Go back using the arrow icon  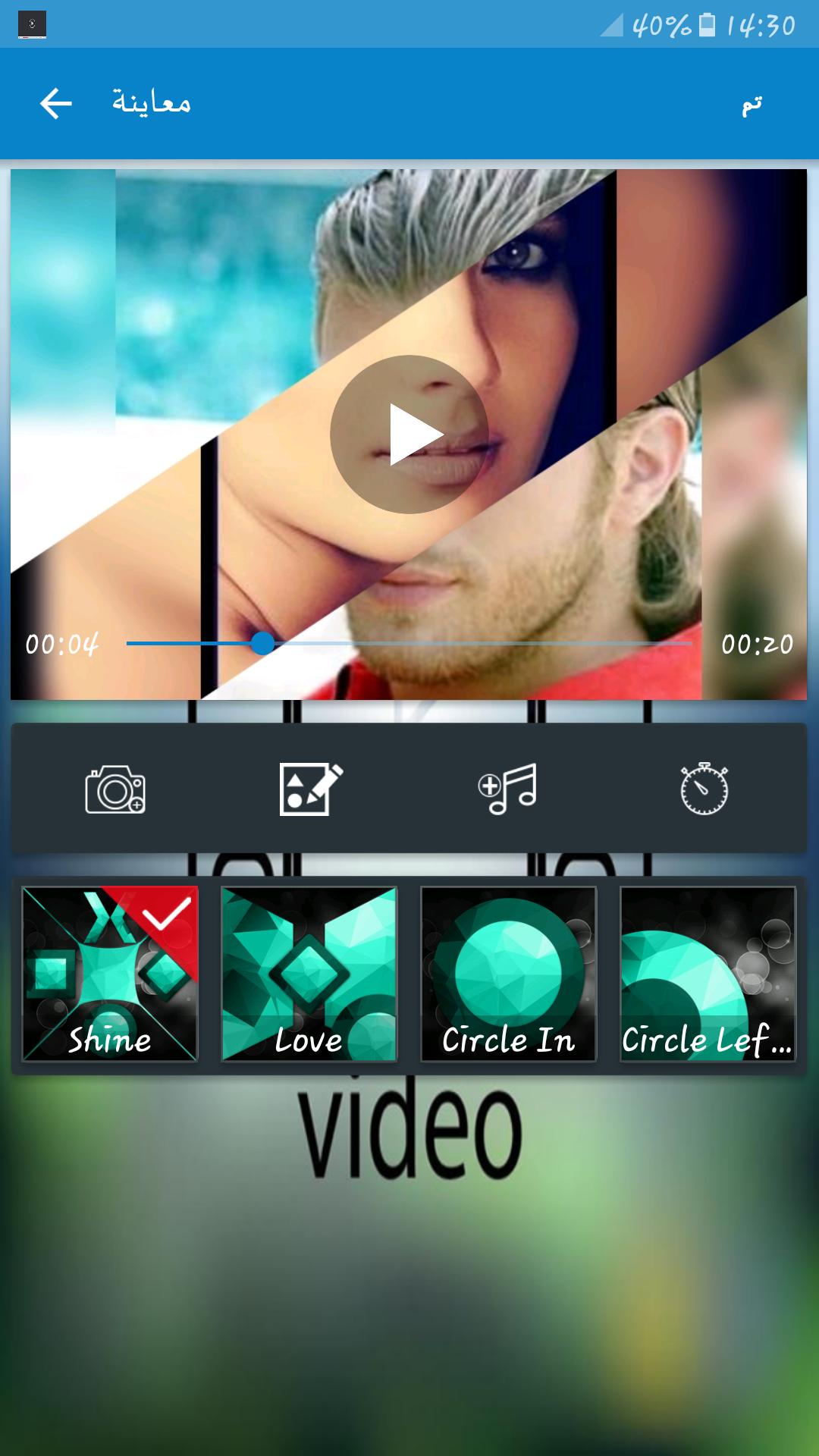(56, 103)
